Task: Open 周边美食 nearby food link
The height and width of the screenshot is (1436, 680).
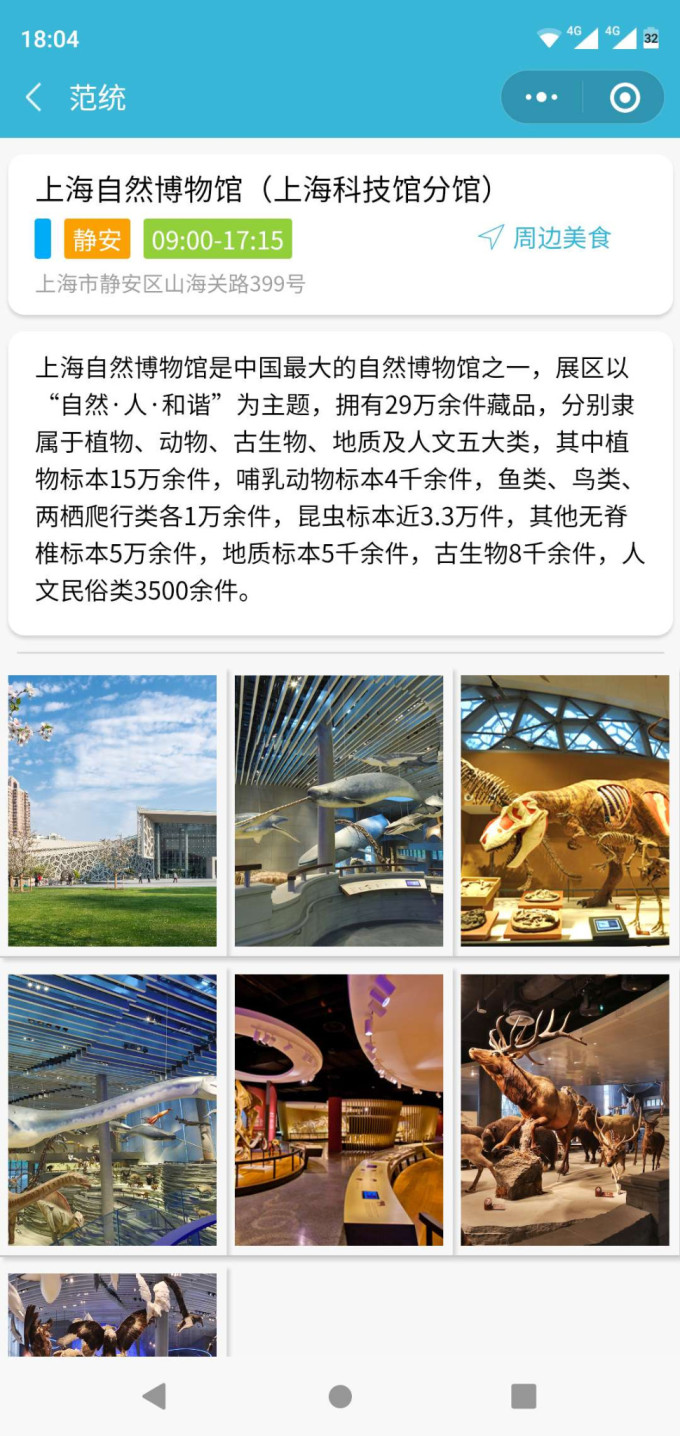Action: coord(544,238)
